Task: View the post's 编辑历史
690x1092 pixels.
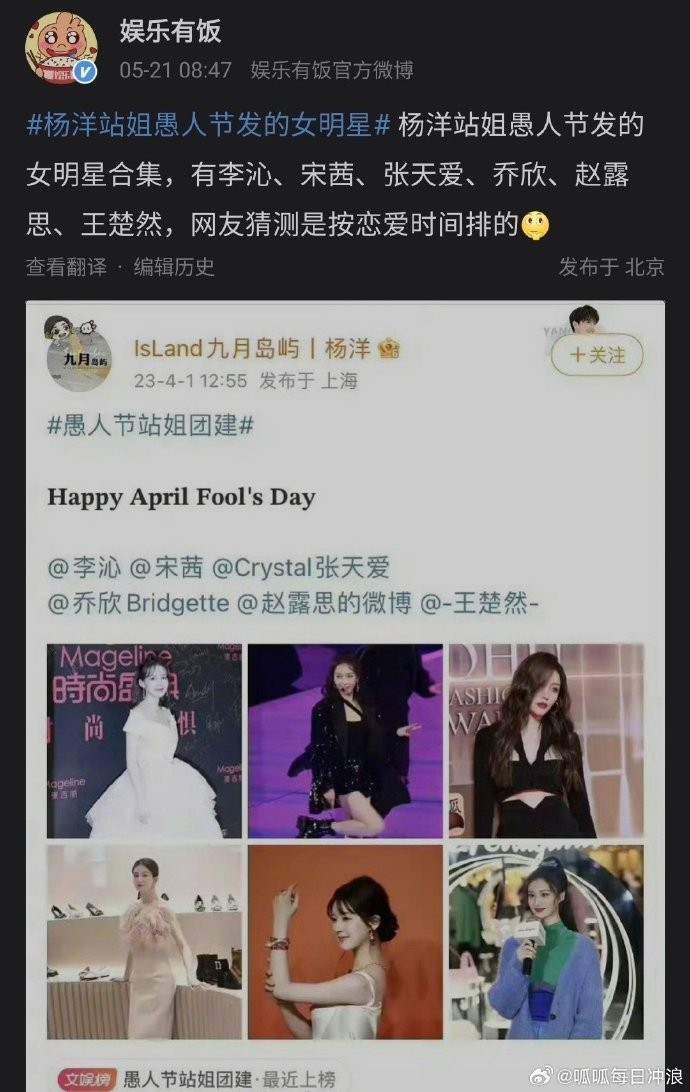Action: tap(174, 267)
